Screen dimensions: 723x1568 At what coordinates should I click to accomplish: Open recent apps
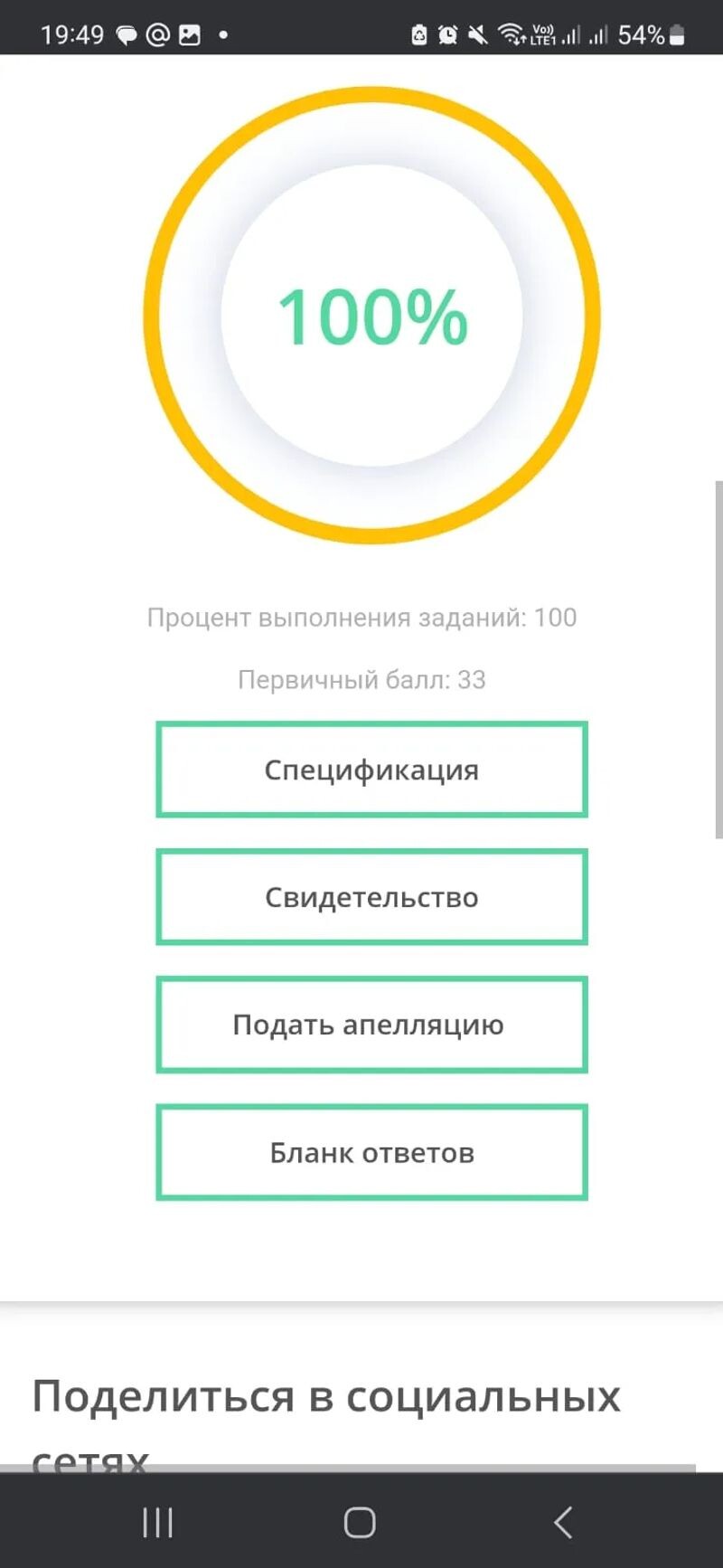click(158, 1522)
